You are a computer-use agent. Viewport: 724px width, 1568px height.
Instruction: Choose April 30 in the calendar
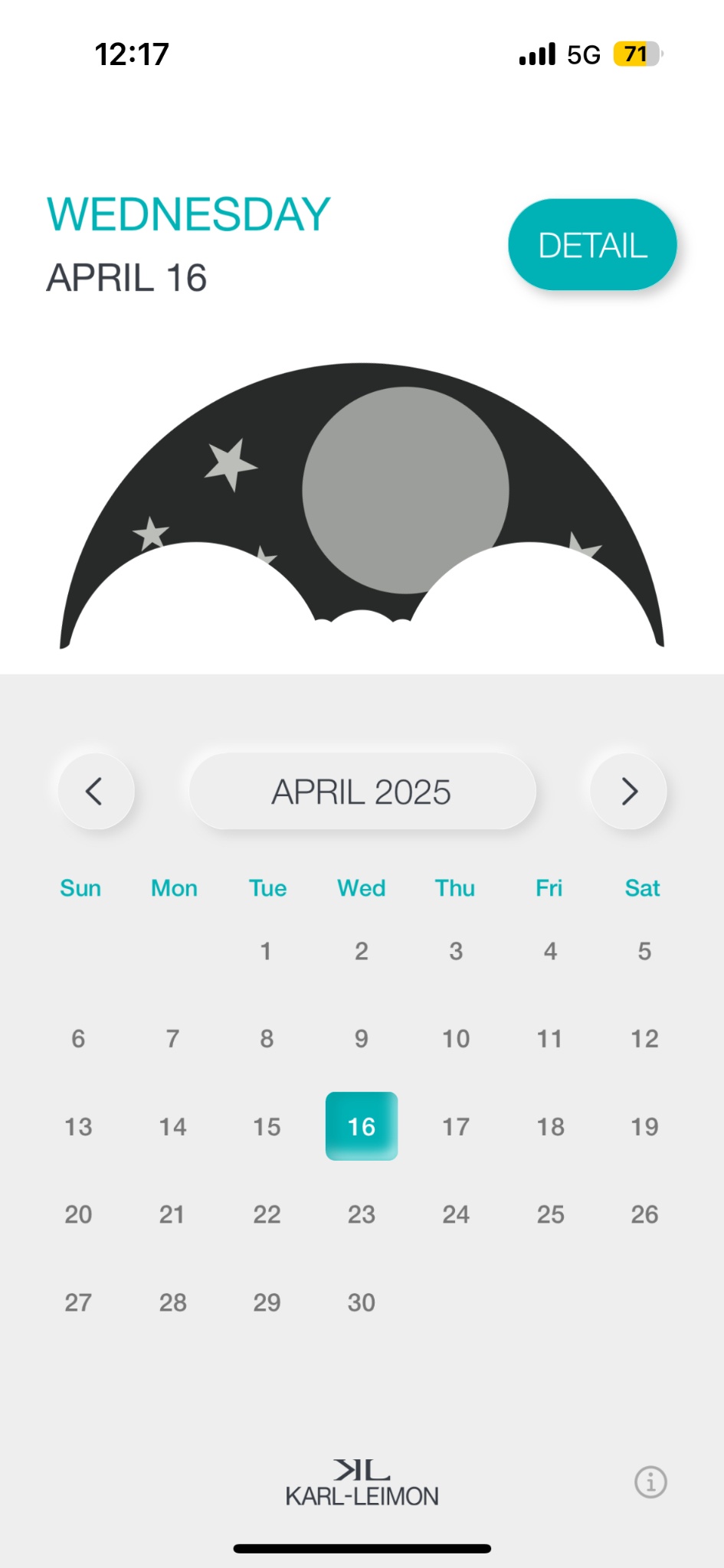point(361,1302)
